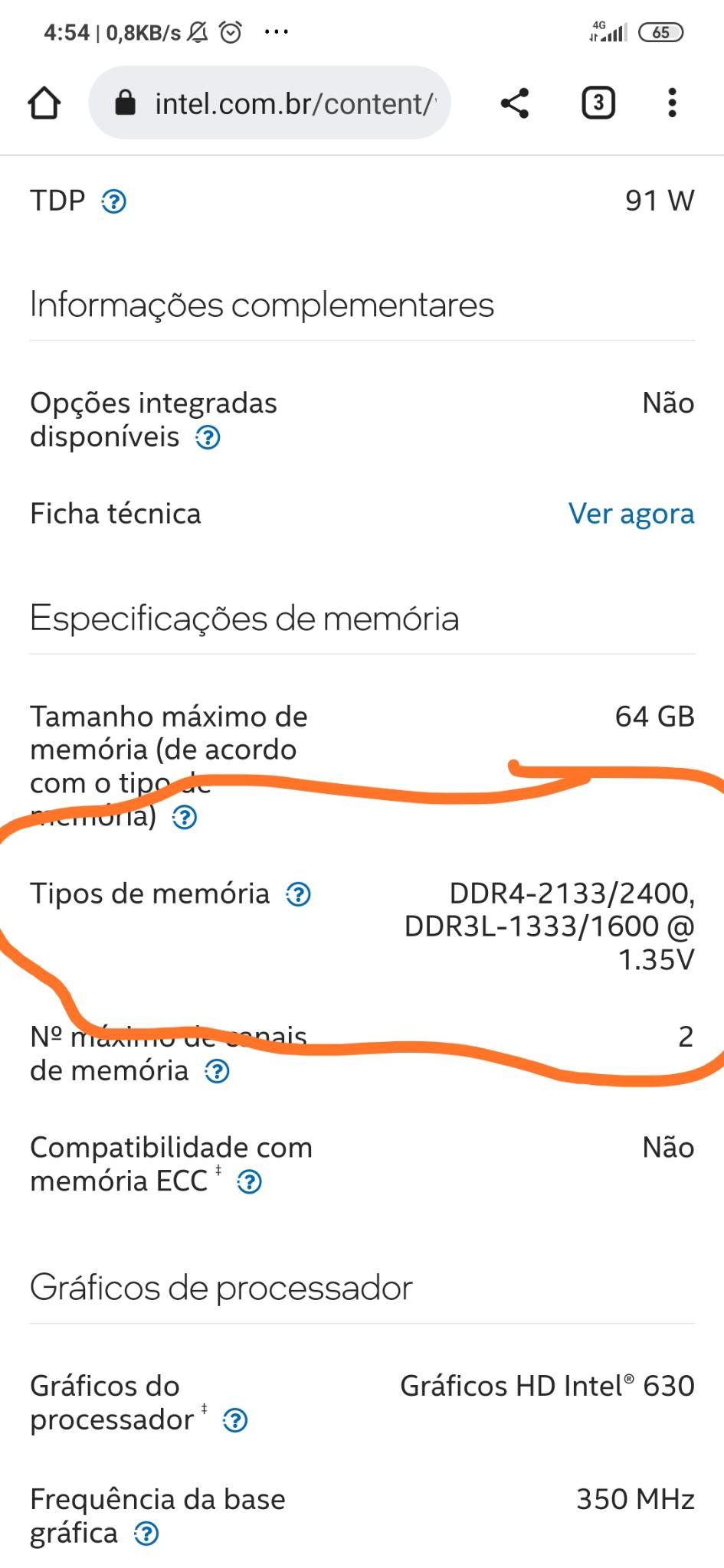Share this page
724x1568 pixels.
515,103
